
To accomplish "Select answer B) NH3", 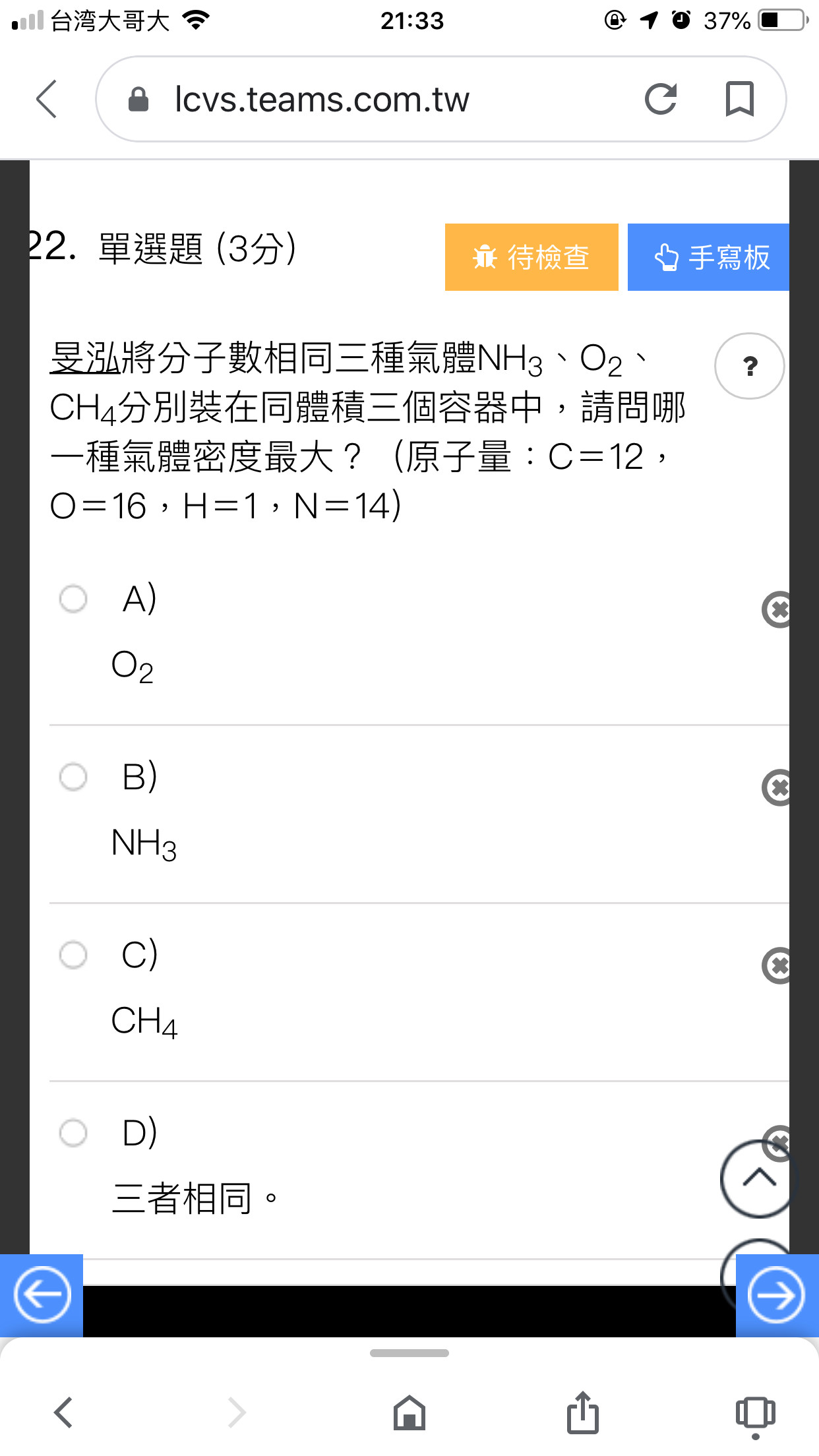I will (73, 777).
